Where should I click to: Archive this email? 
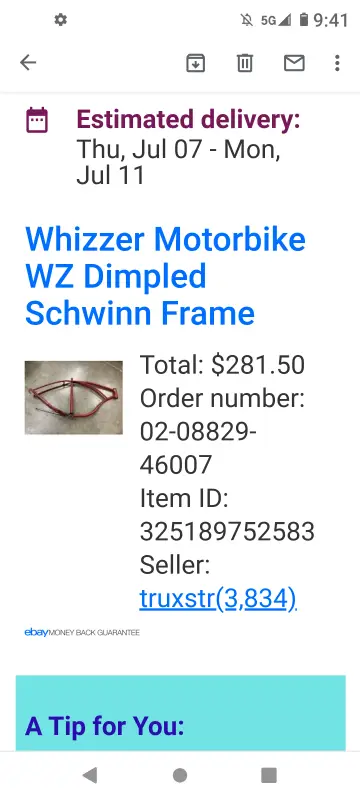click(195, 63)
